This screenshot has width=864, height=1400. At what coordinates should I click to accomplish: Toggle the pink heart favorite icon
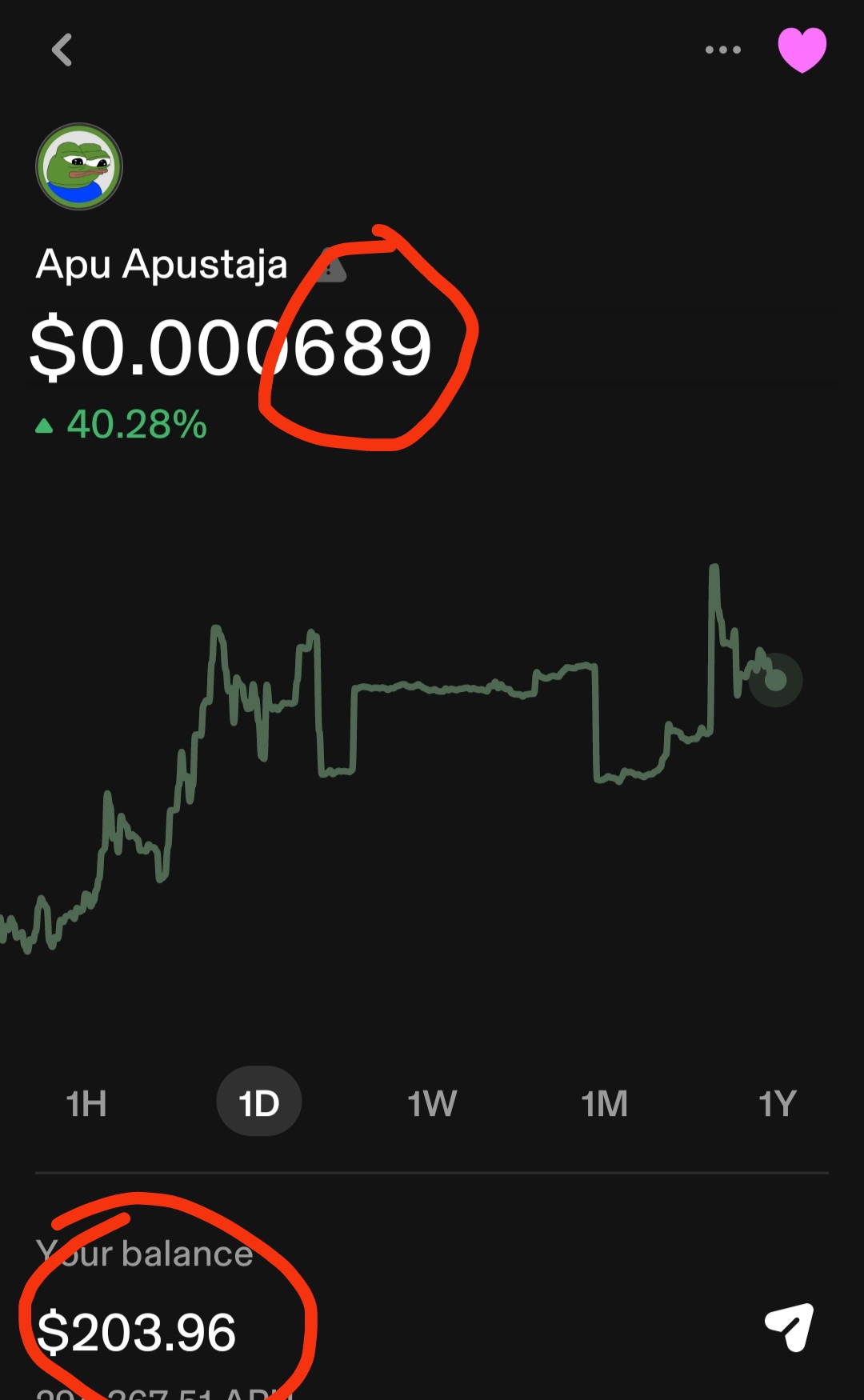(x=802, y=50)
